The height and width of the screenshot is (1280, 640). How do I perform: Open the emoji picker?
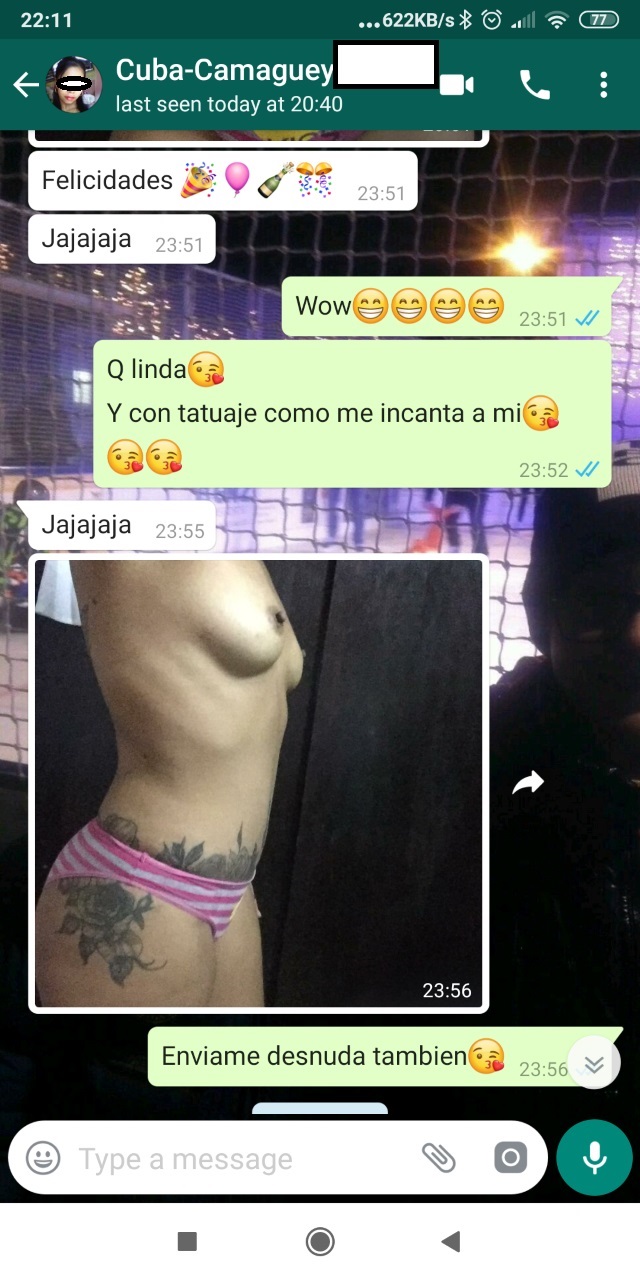pyautogui.click(x=42, y=1158)
